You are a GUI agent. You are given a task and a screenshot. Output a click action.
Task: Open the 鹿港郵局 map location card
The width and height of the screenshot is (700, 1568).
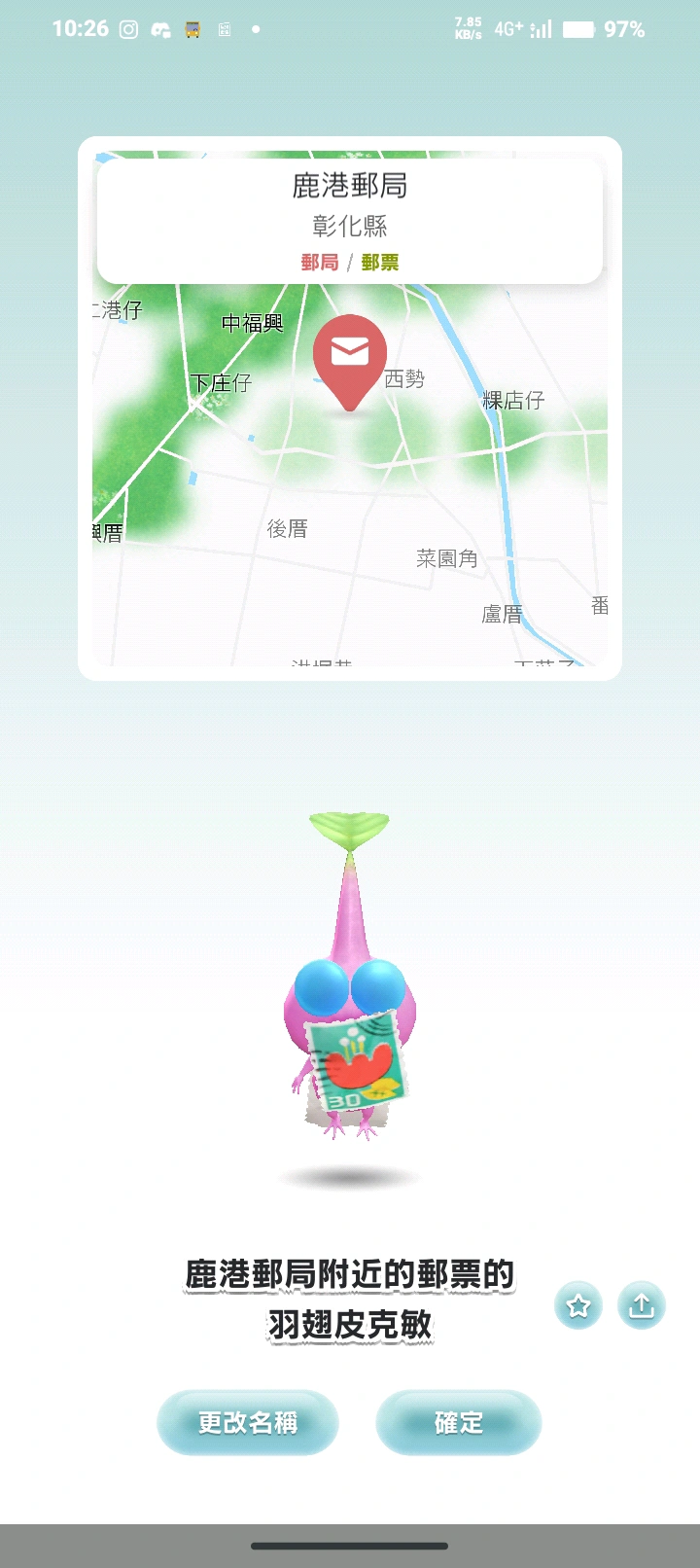tap(350, 222)
